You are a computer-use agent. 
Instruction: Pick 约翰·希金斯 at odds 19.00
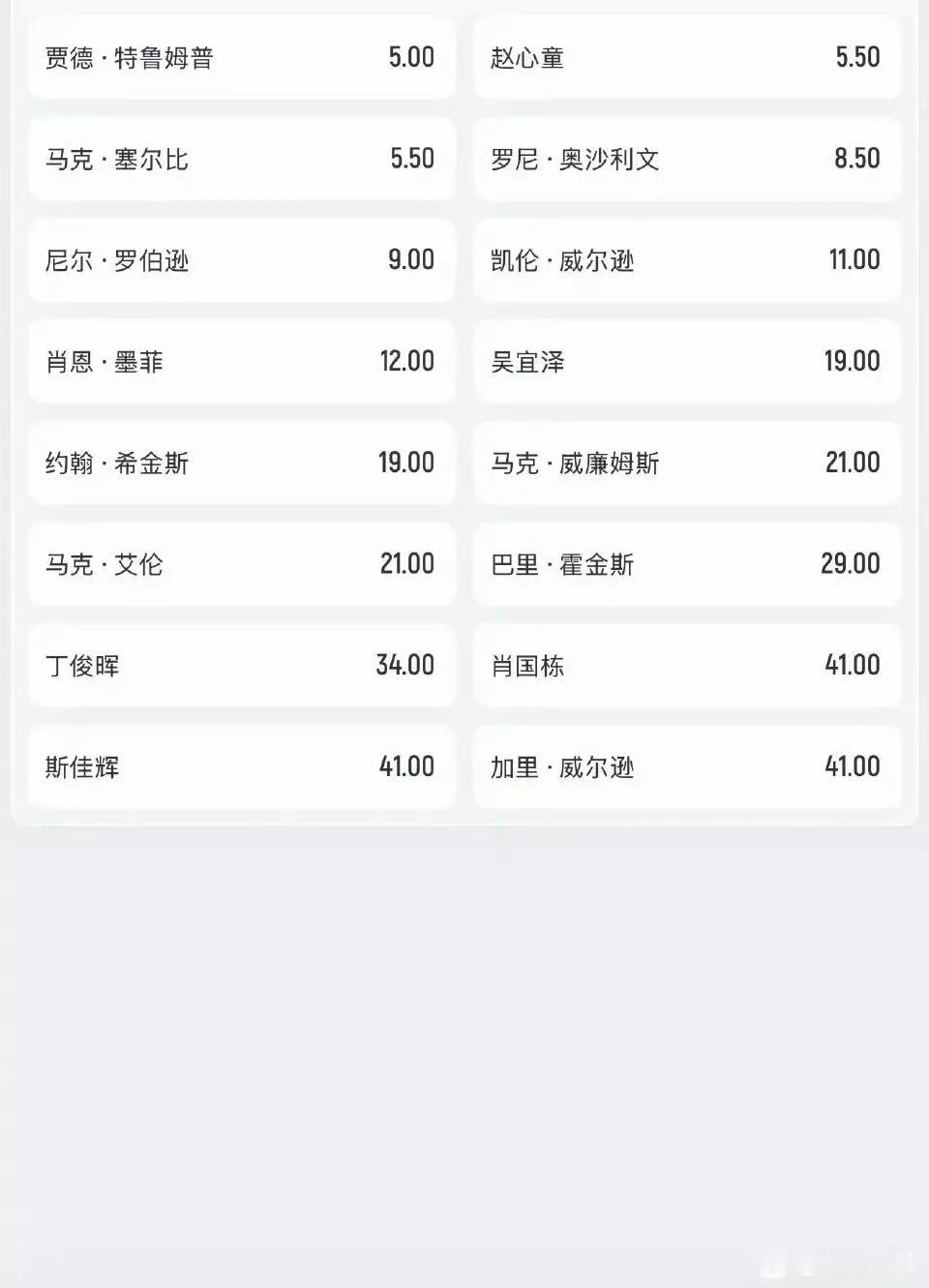coord(240,464)
